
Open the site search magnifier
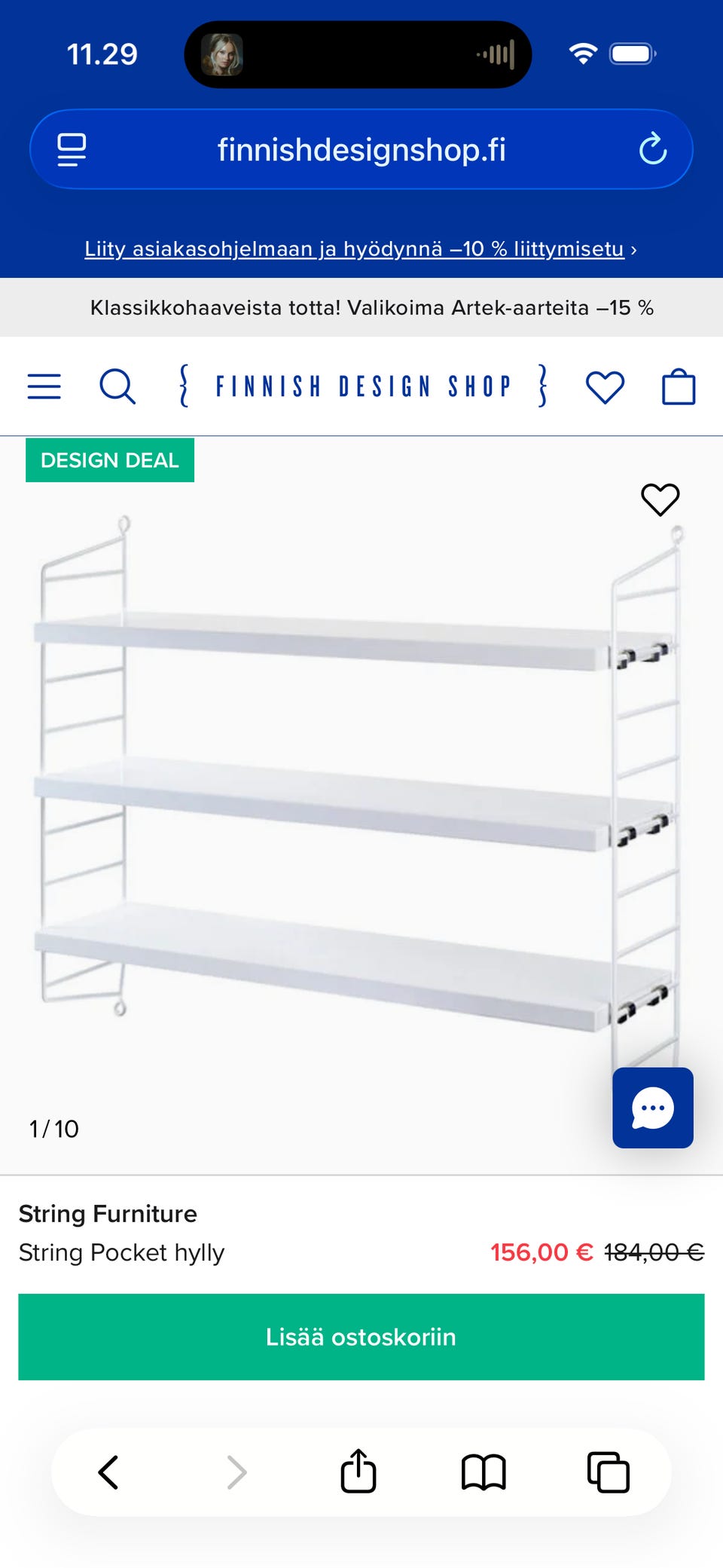117,387
